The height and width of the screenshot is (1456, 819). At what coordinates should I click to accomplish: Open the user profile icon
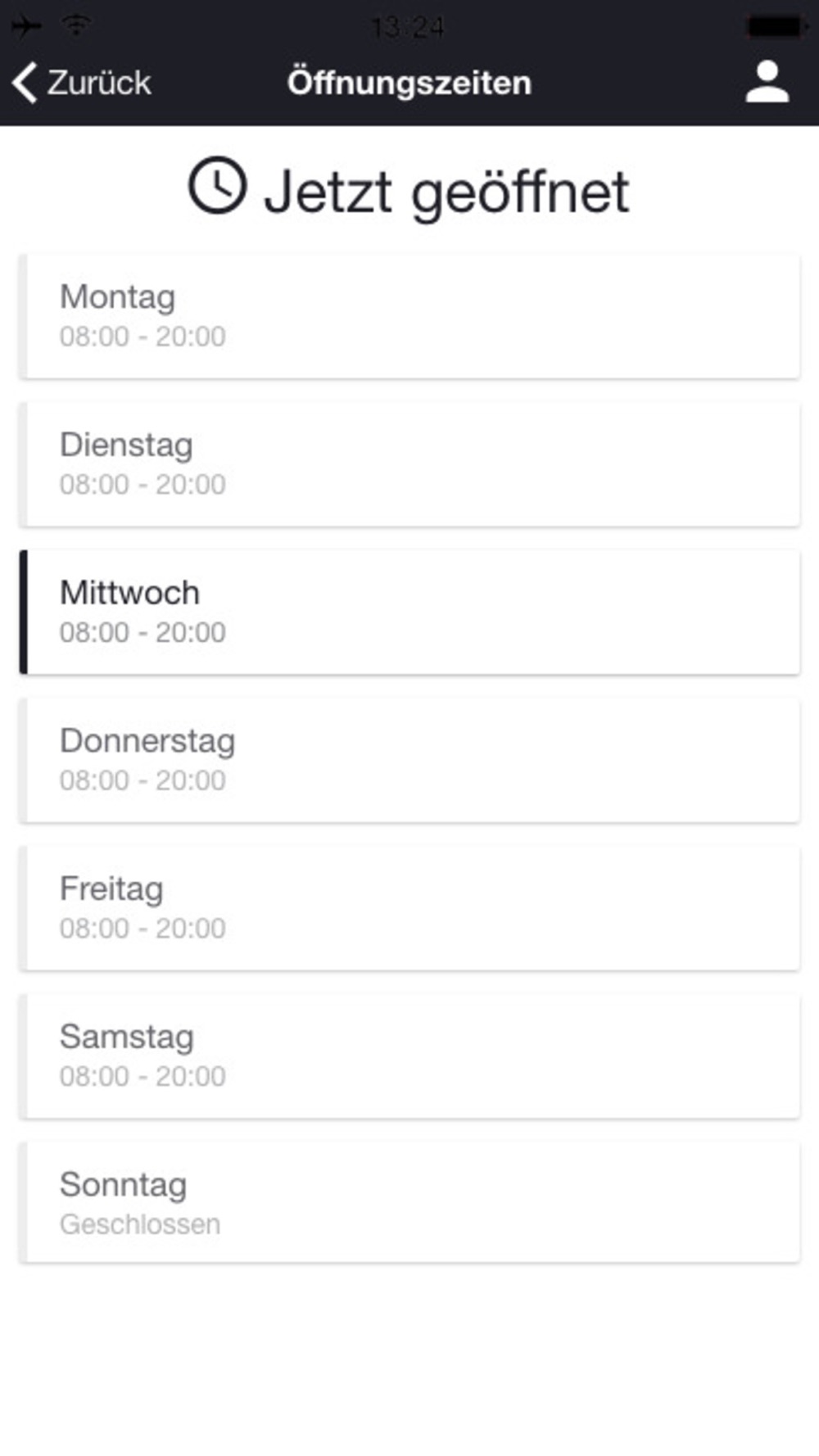pos(767,82)
